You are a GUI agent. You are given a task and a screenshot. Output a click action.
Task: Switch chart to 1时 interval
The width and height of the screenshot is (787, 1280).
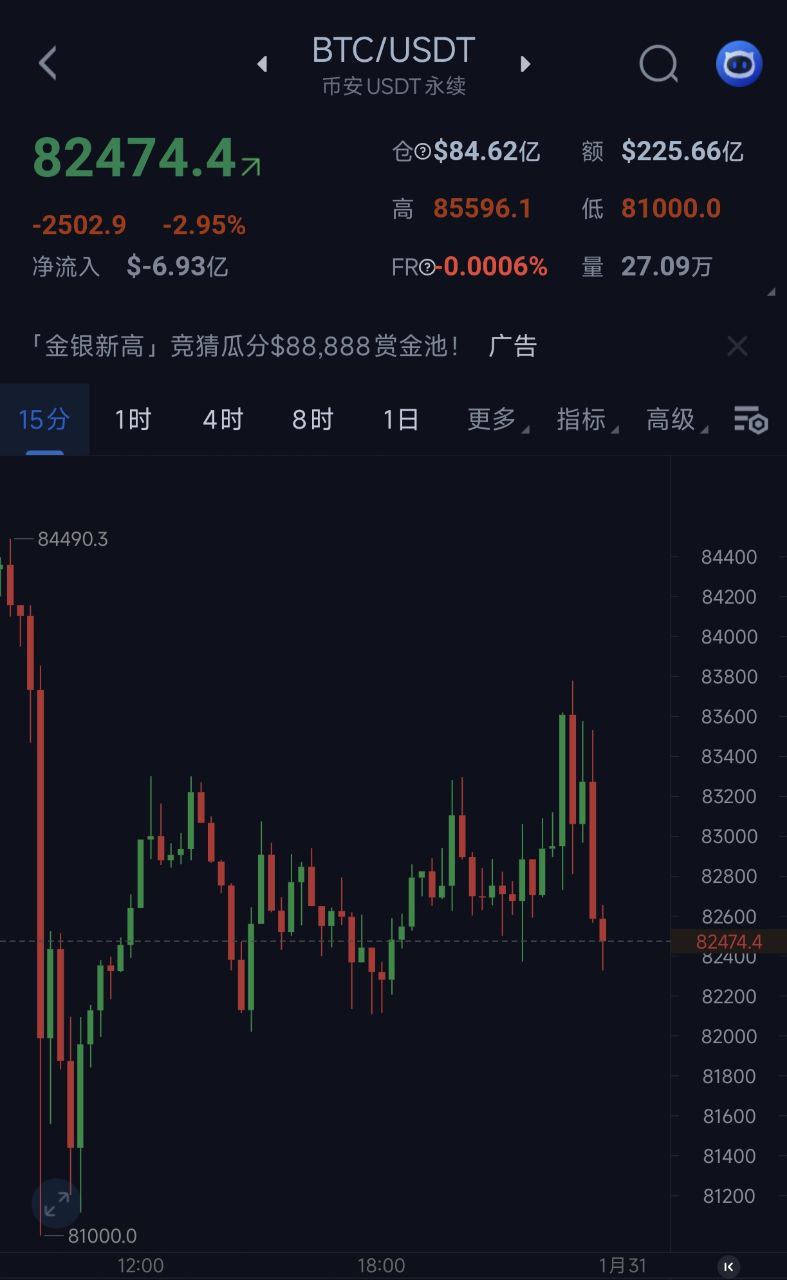pyautogui.click(x=132, y=420)
